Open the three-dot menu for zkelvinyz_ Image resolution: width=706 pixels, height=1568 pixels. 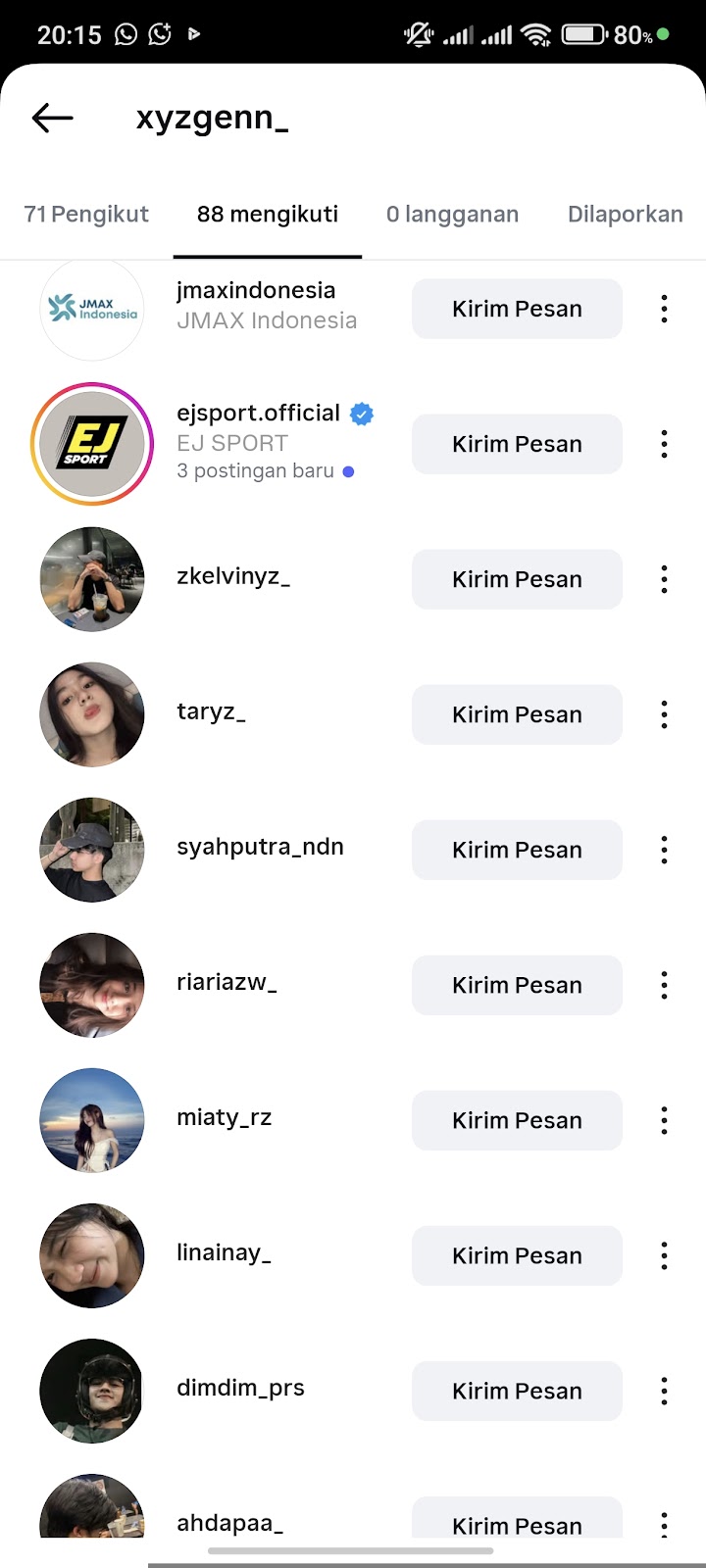click(x=664, y=579)
